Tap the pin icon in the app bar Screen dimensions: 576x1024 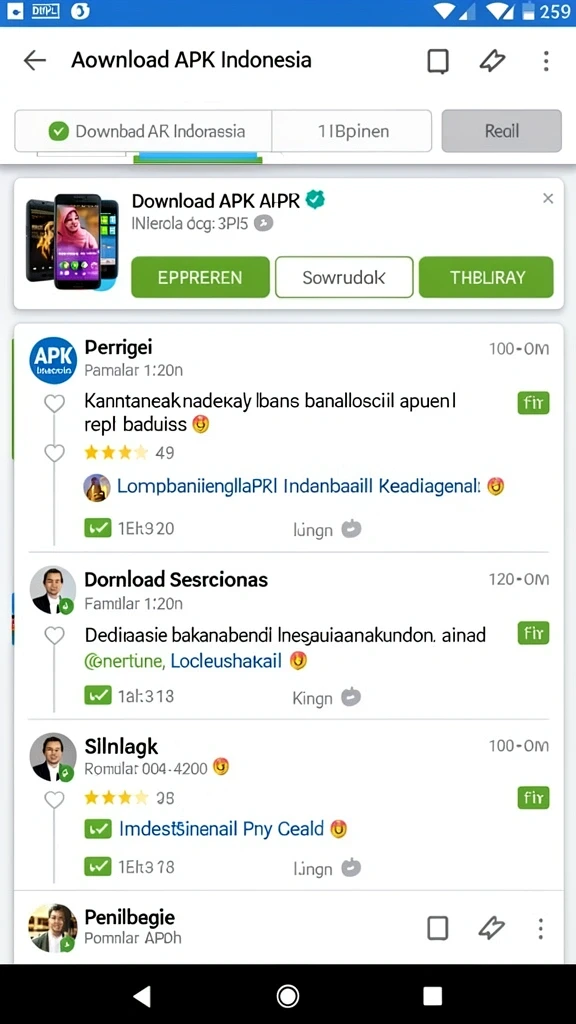tap(492, 61)
